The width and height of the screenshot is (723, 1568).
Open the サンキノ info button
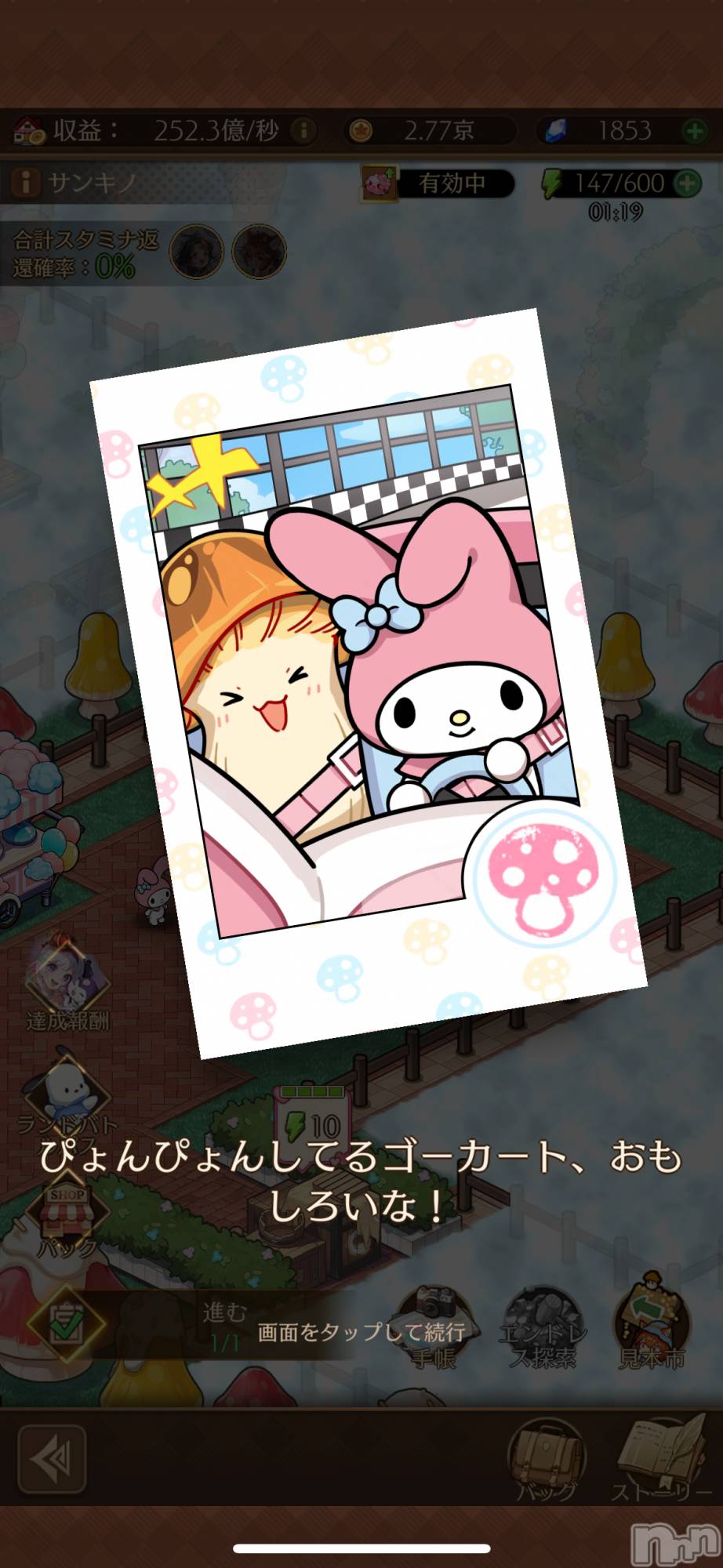point(25,183)
